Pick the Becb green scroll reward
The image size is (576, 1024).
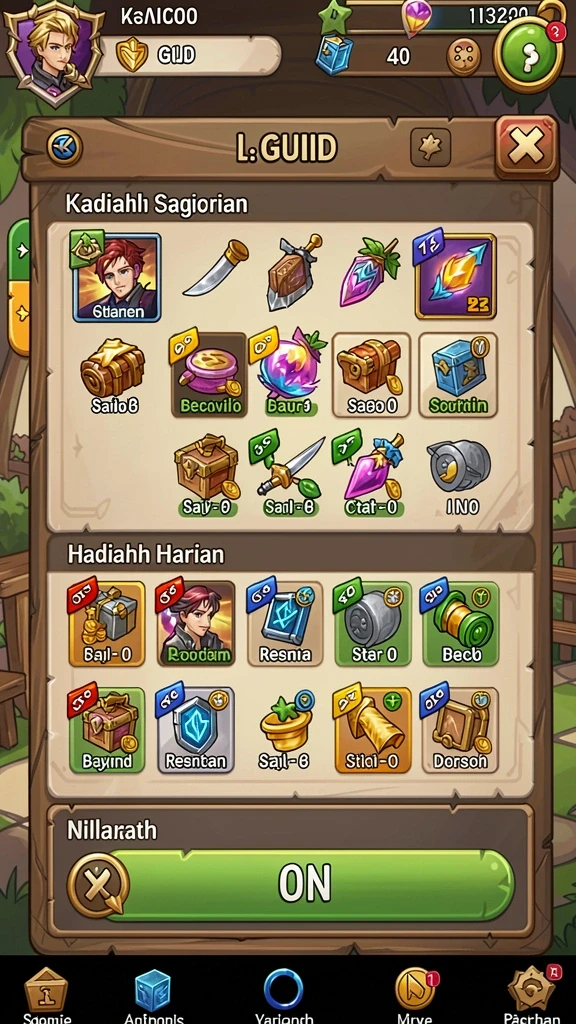(461, 624)
